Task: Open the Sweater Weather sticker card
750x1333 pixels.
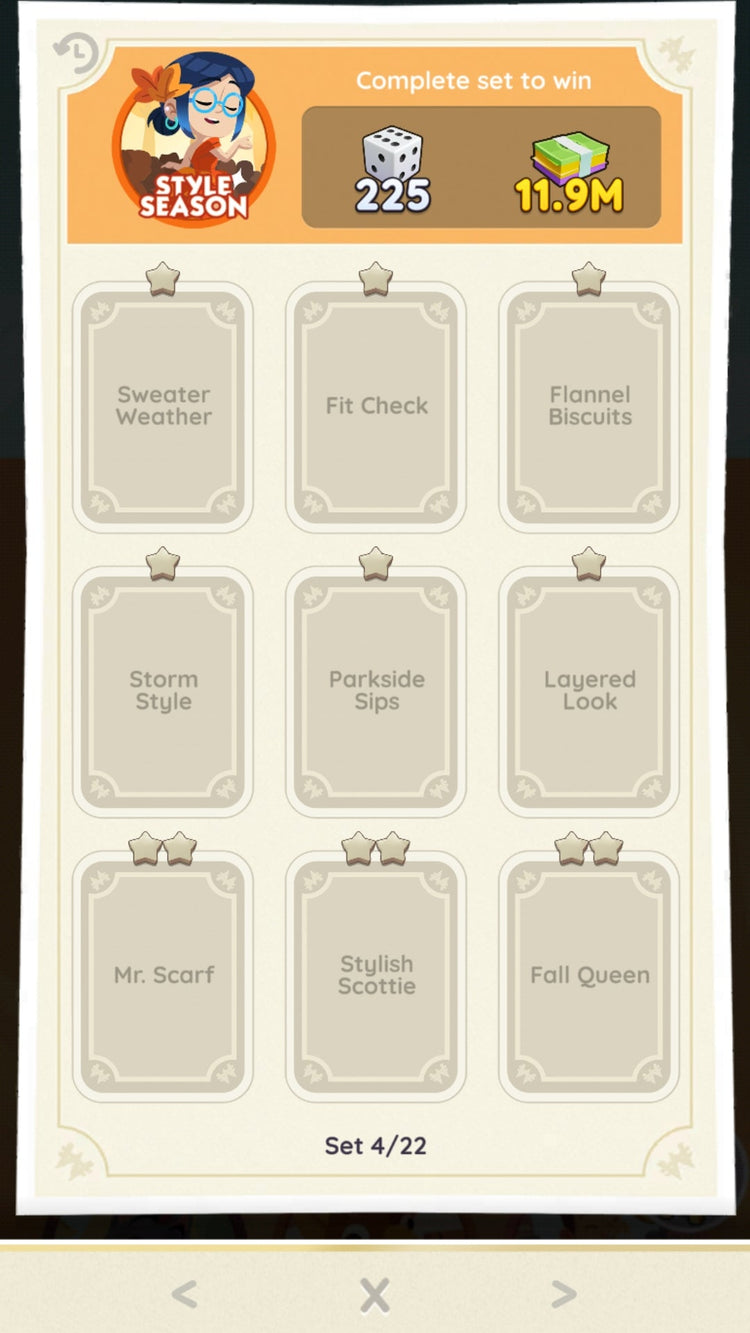Action: click(x=163, y=406)
